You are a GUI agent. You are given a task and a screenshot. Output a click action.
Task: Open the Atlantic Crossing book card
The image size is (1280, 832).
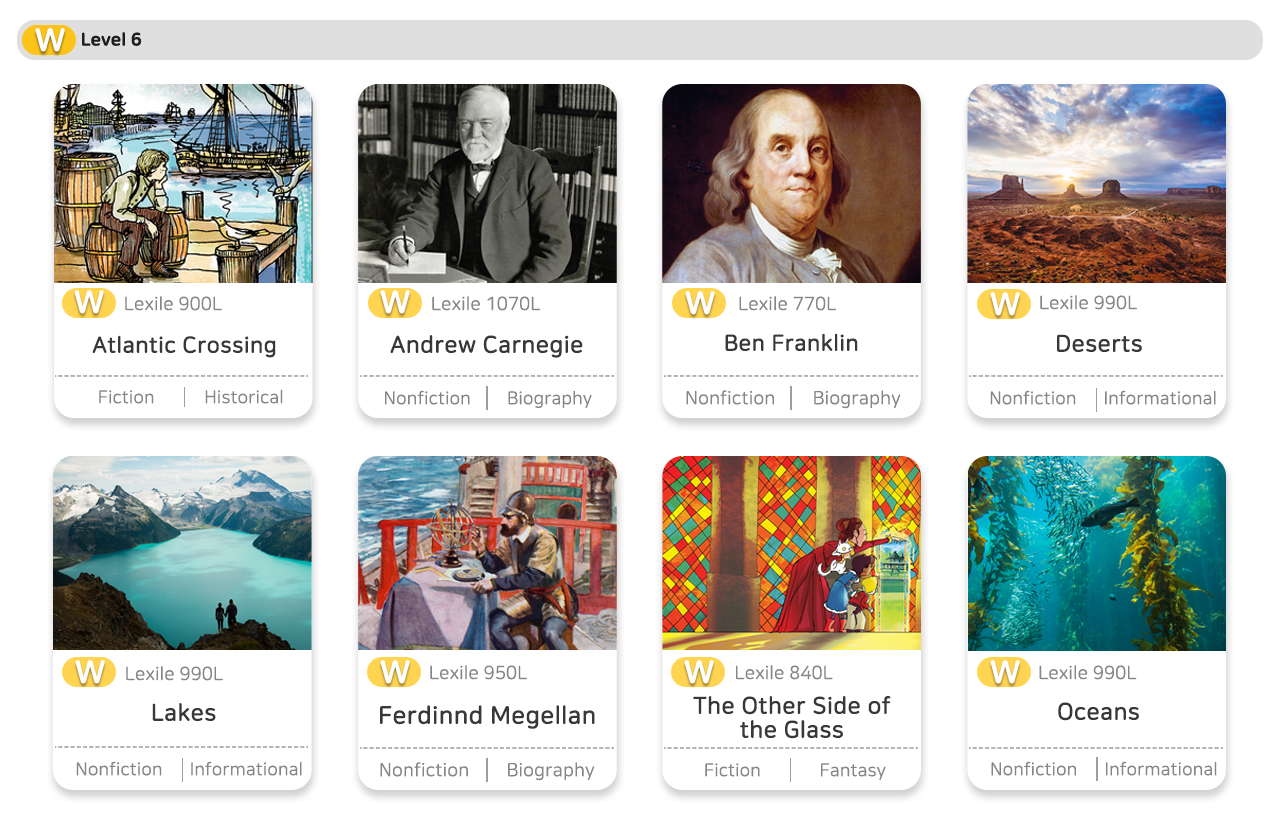(x=183, y=250)
